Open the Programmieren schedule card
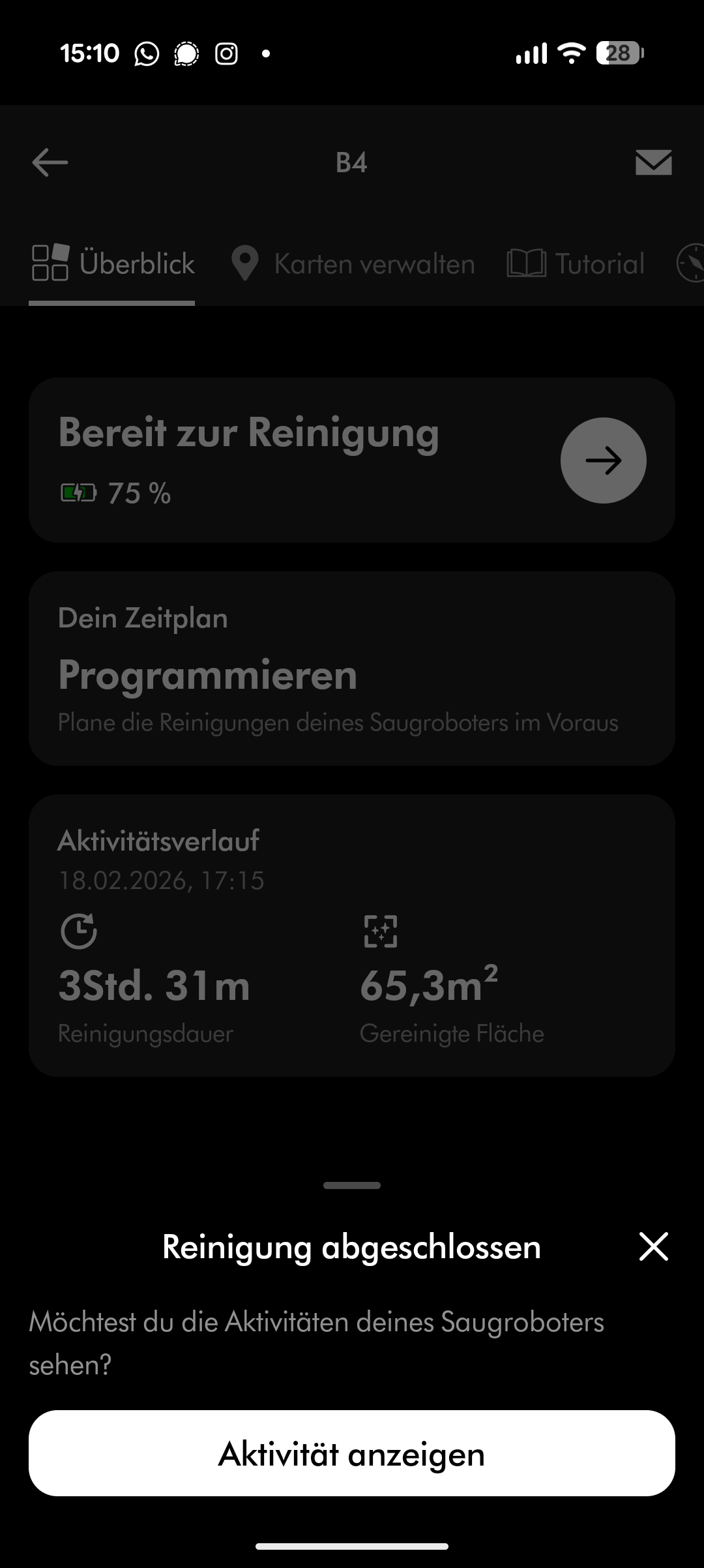The height and width of the screenshot is (1568, 704). [x=351, y=669]
